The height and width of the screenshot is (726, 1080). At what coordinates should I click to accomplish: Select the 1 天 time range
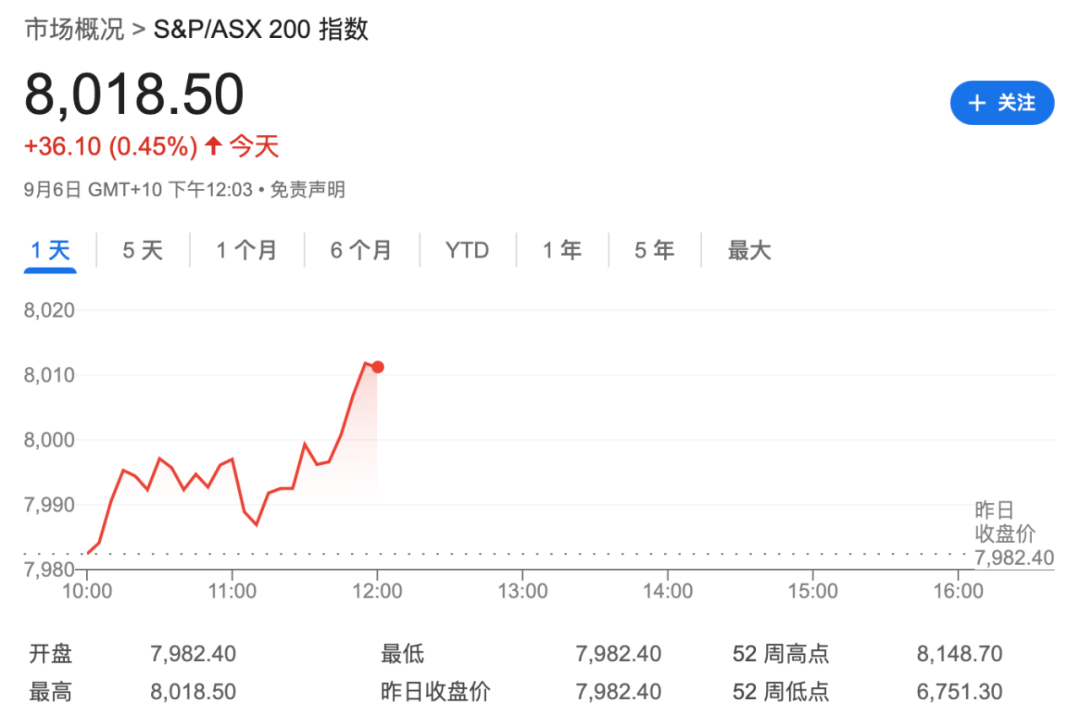click(x=50, y=250)
